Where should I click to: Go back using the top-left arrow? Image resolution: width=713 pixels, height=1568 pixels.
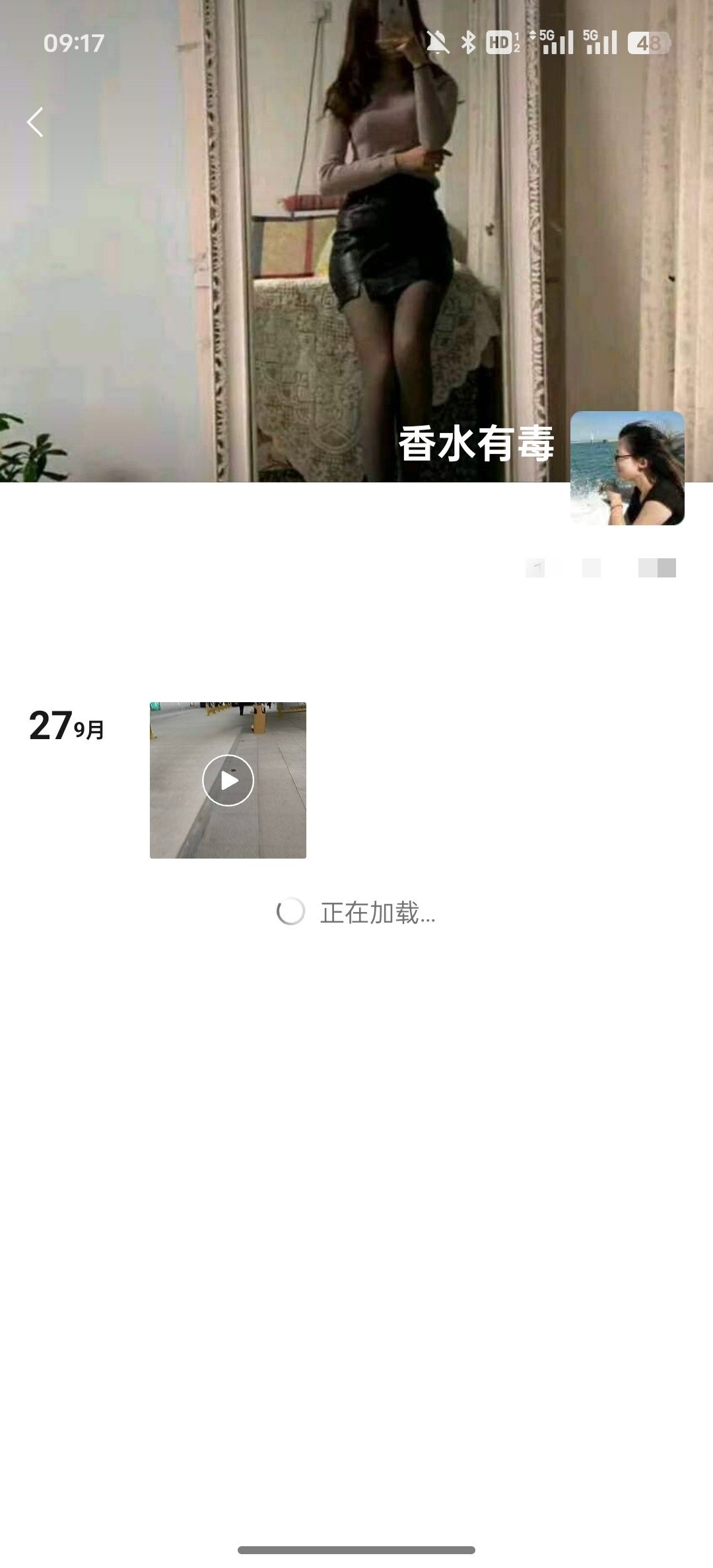(36, 122)
